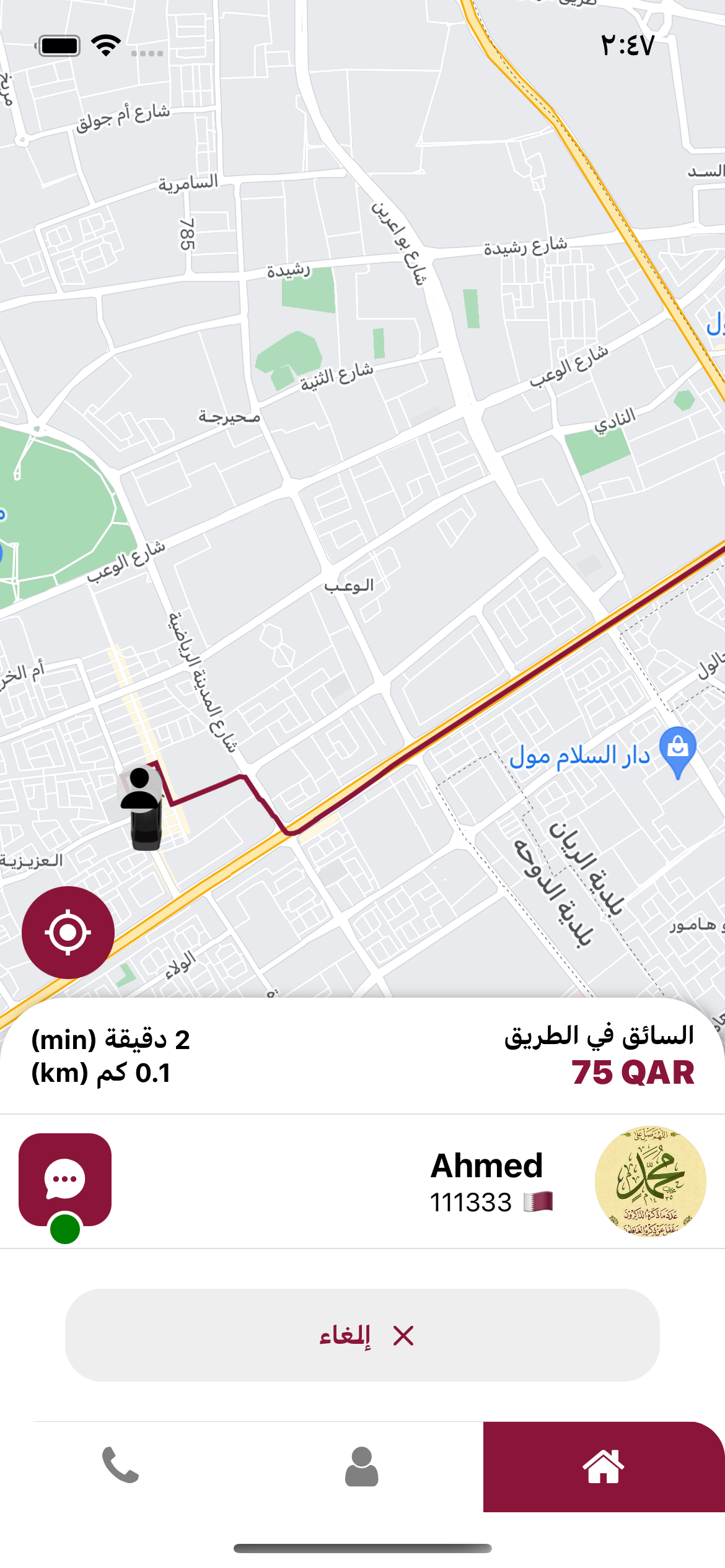Recenter map on current location
The image size is (725, 1568).
tap(68, 932)
